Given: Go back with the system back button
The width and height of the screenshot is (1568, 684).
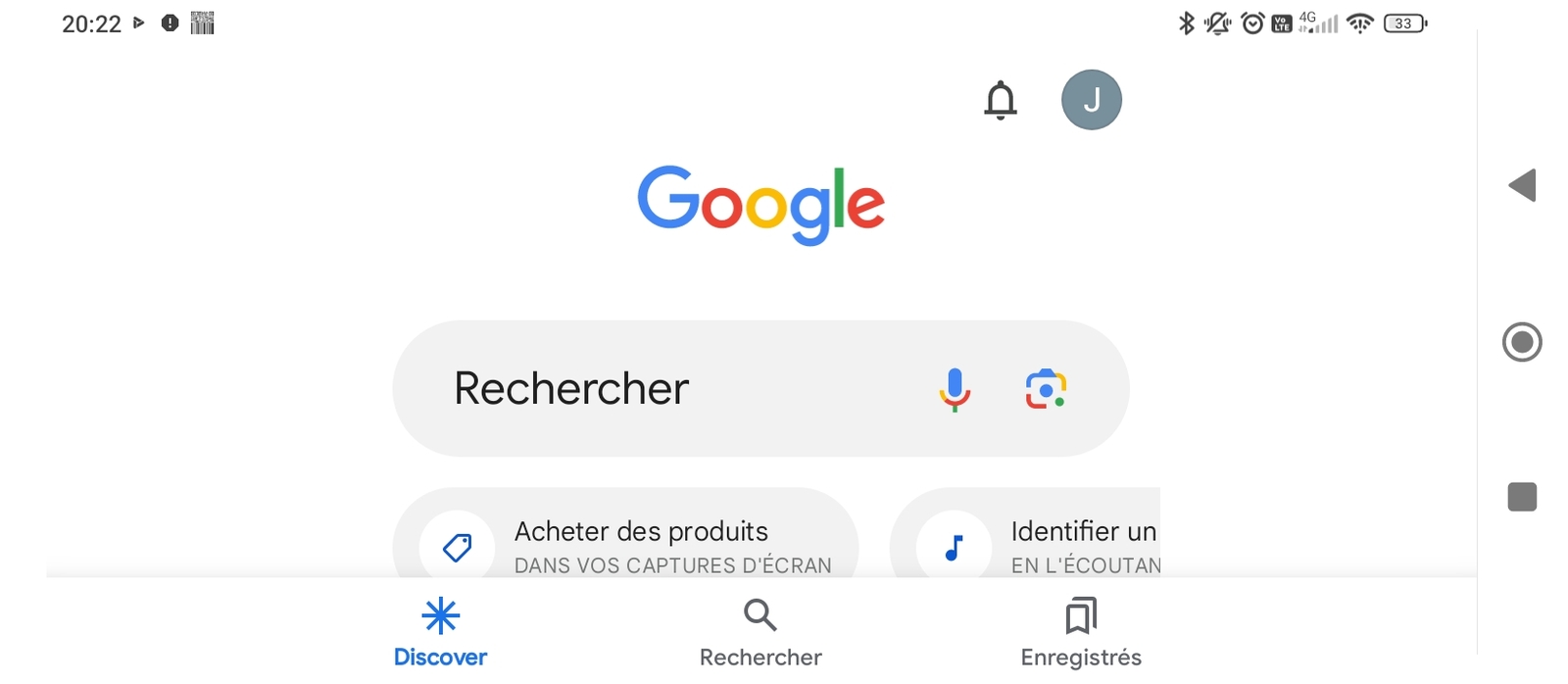Looking at the screenshot, I should click(1522, 185).
